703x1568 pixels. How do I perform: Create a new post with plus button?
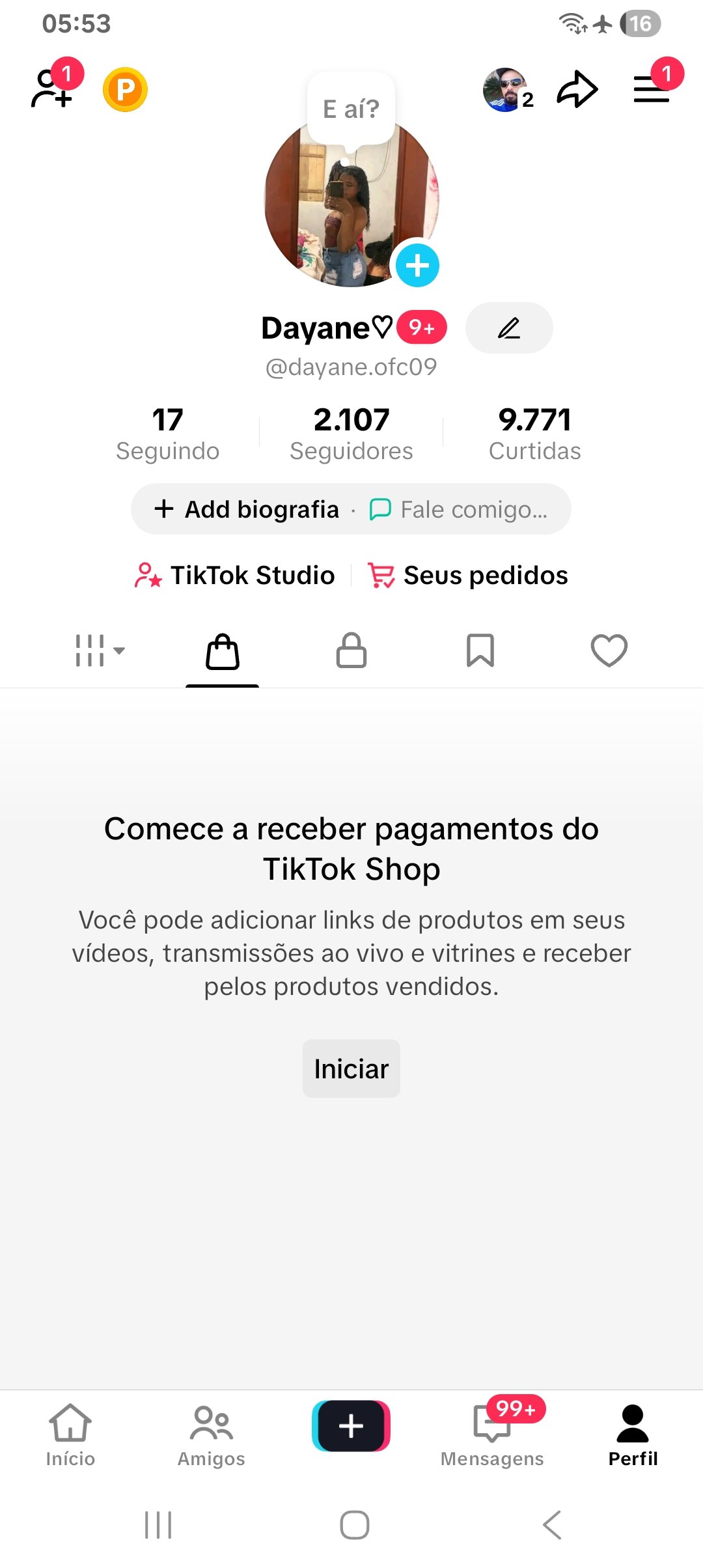click(x=351, y=1426)
